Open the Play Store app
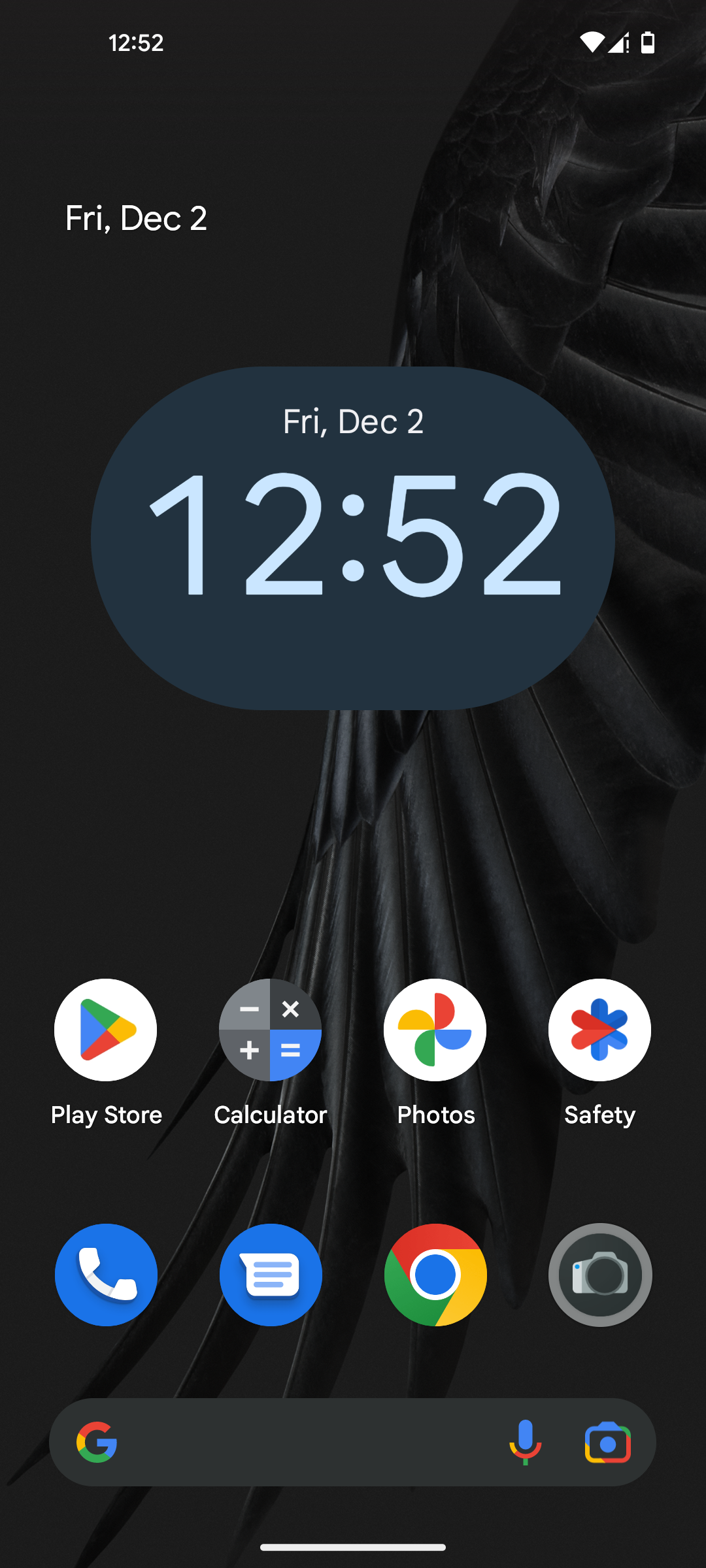The height and width of the screenshot is (1568, 706). pyautogui.click(x=106, y=1030)
